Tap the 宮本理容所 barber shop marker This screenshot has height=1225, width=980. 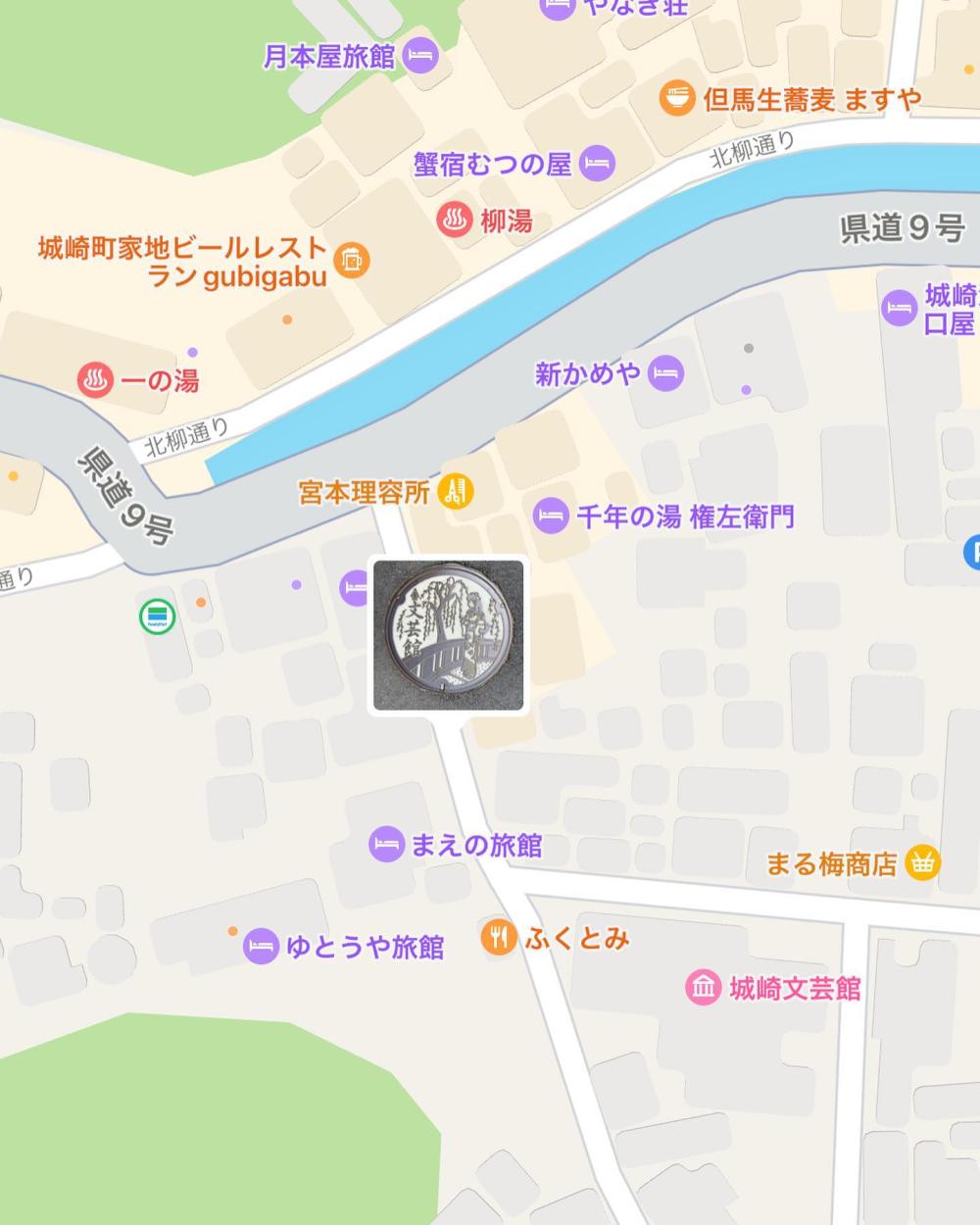(x=454, y=491)
